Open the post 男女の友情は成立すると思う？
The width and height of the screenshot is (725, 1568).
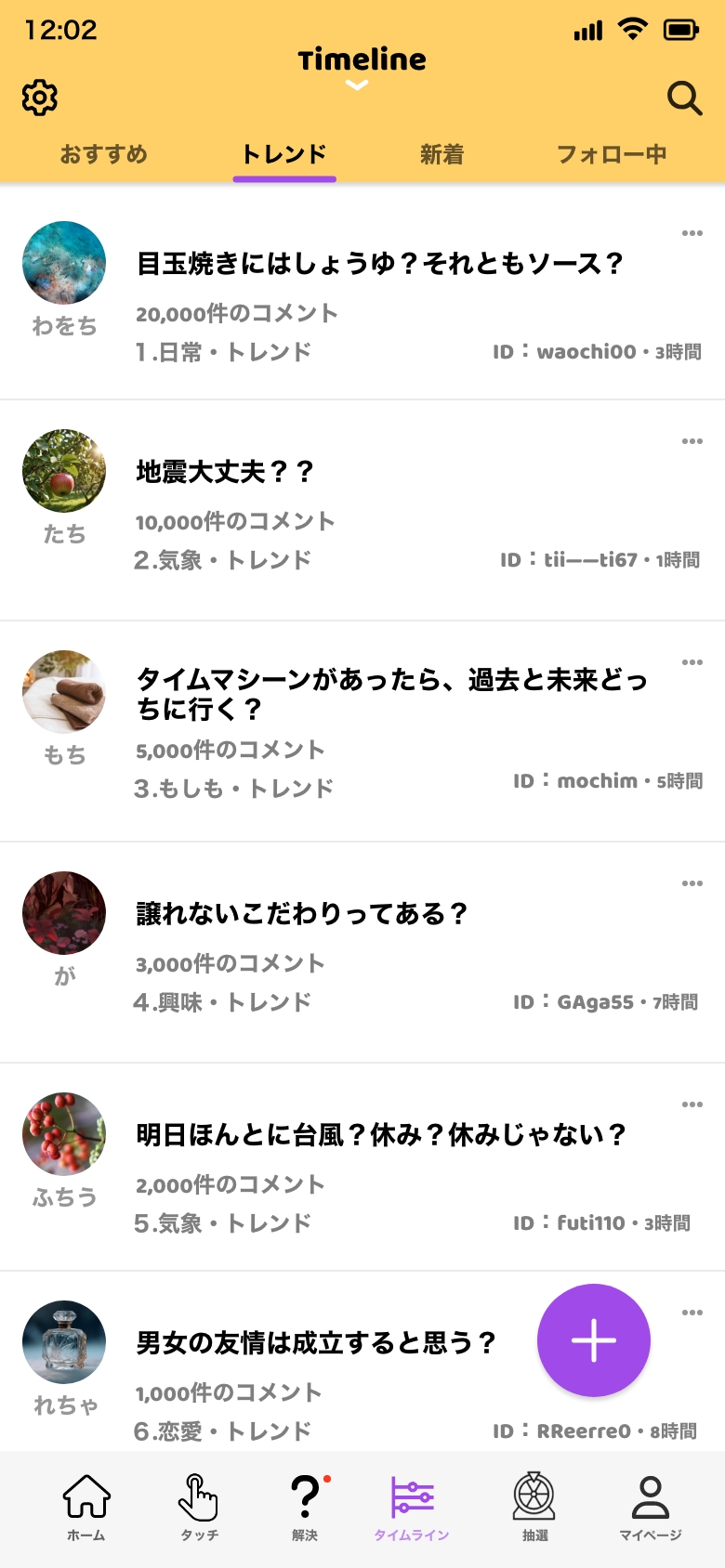pos(316,1343)
